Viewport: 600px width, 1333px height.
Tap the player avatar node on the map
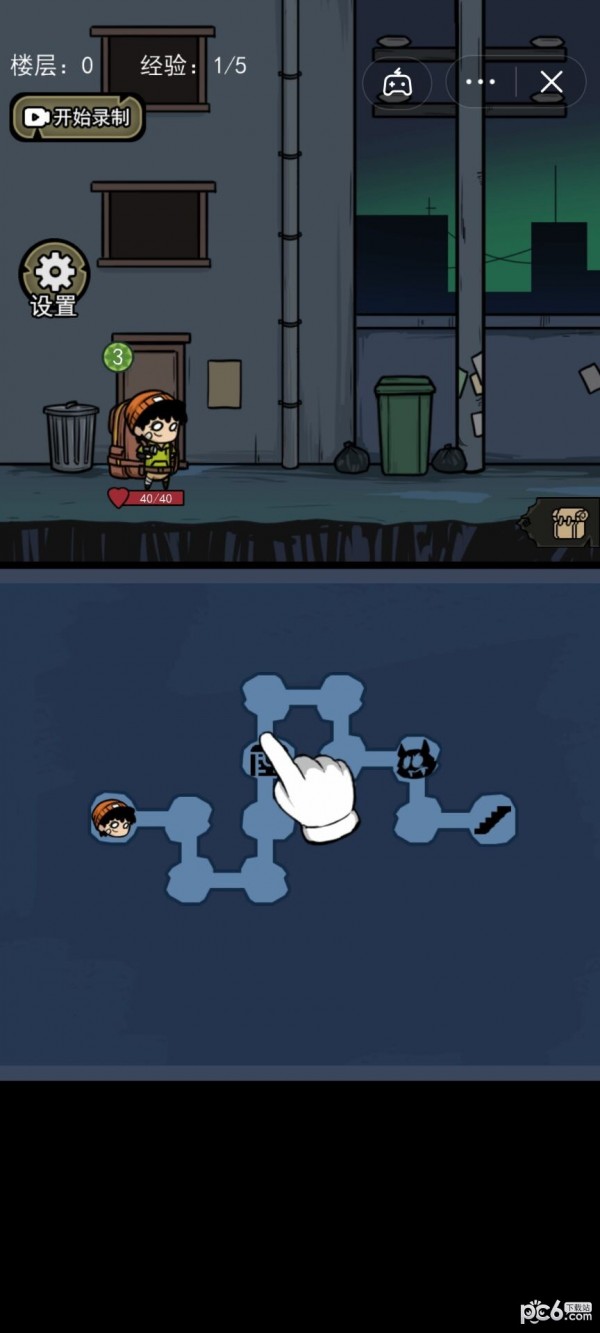tap(114, 819)
